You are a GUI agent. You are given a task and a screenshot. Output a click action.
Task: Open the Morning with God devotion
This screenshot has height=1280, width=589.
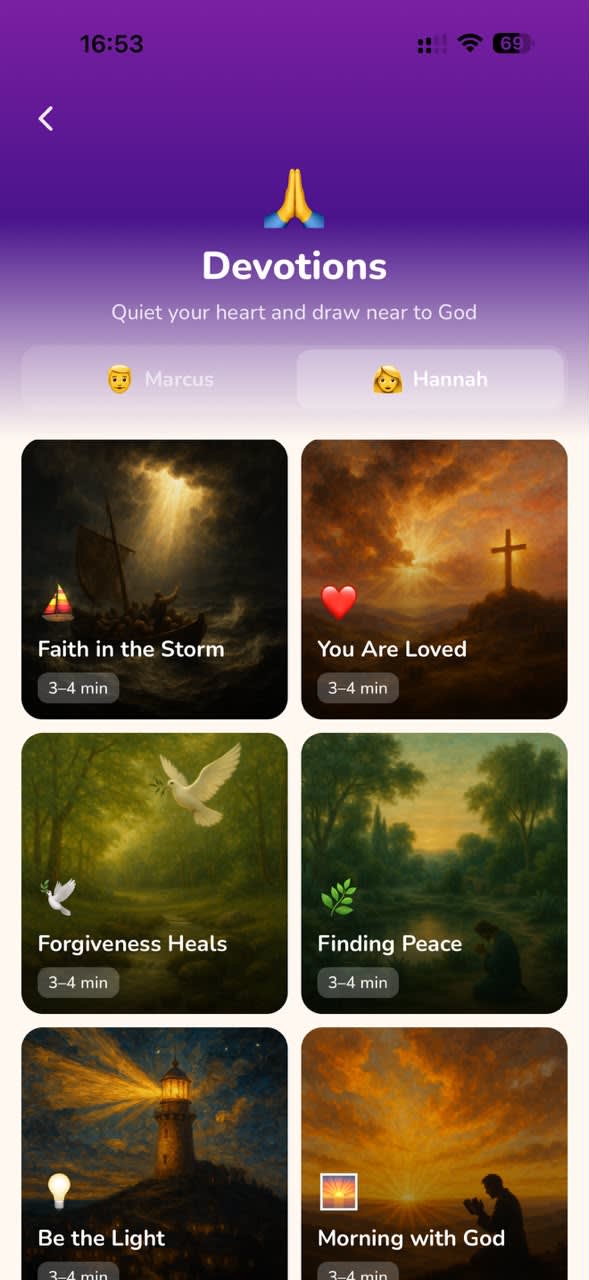point(434,1154)
